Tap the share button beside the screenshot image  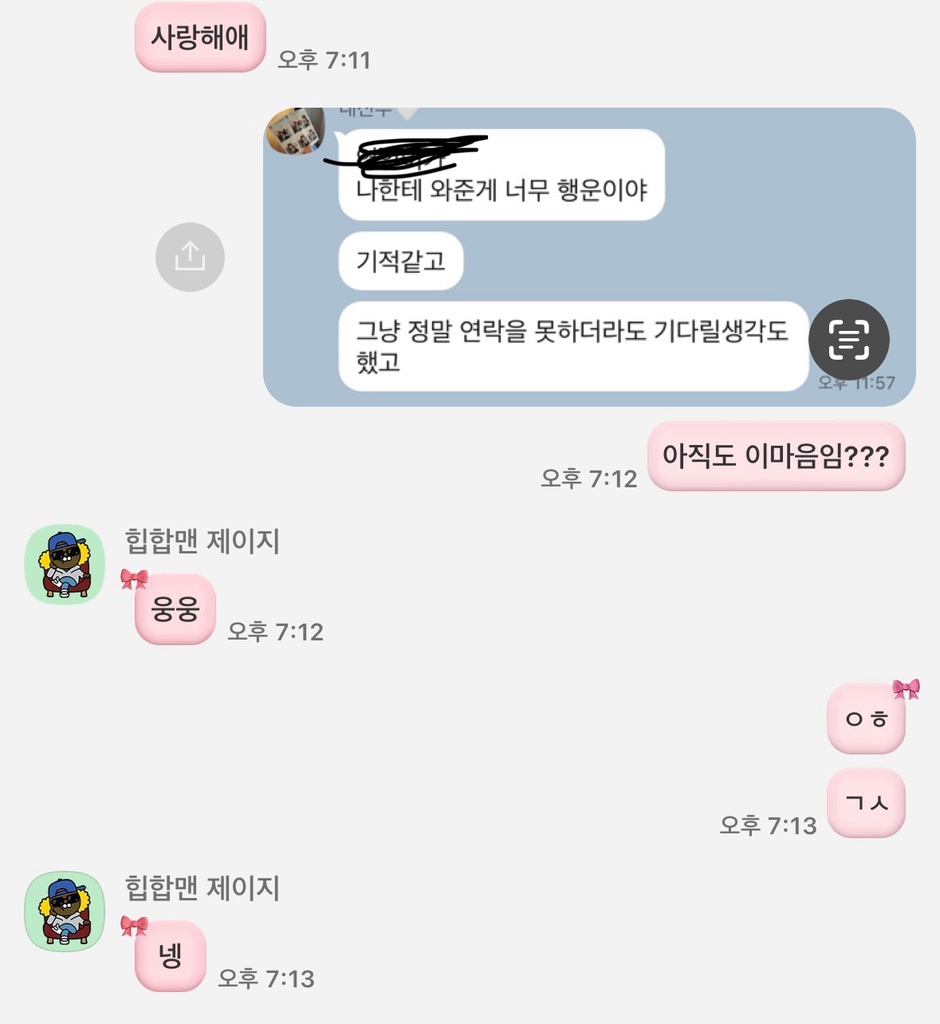point(190,257)
